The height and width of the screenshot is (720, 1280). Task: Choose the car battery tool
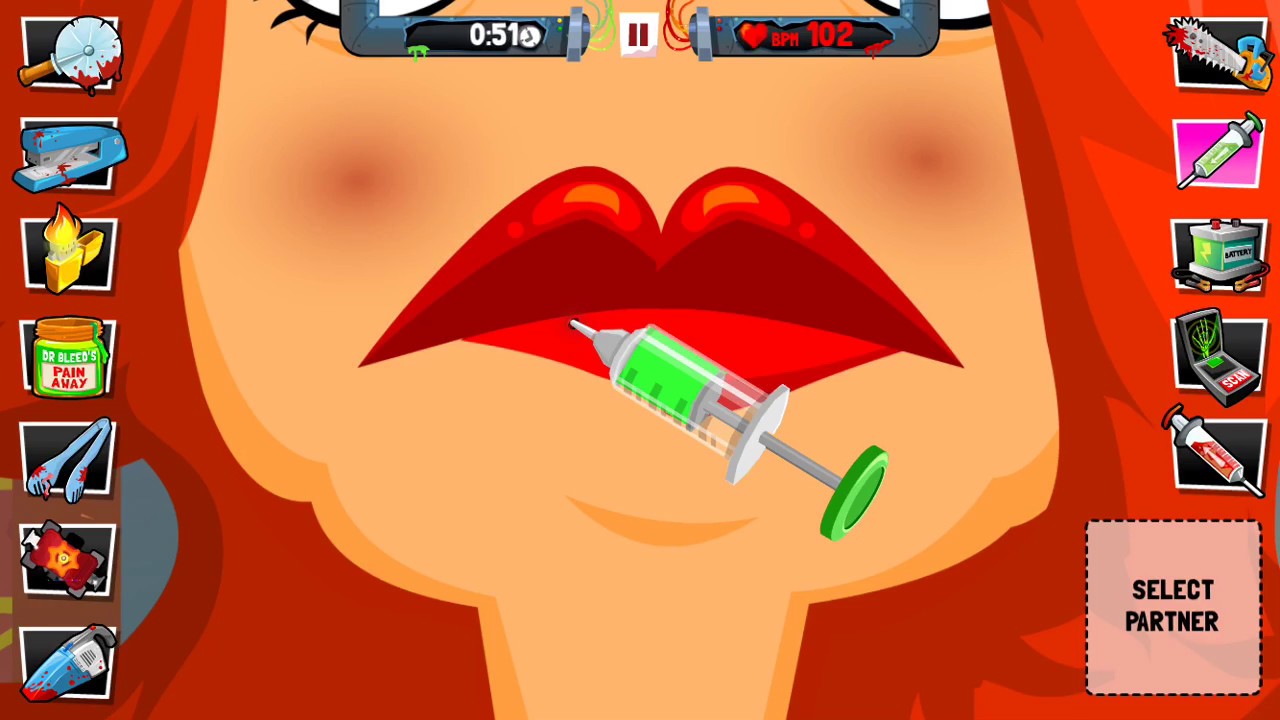coord(1217,255)
